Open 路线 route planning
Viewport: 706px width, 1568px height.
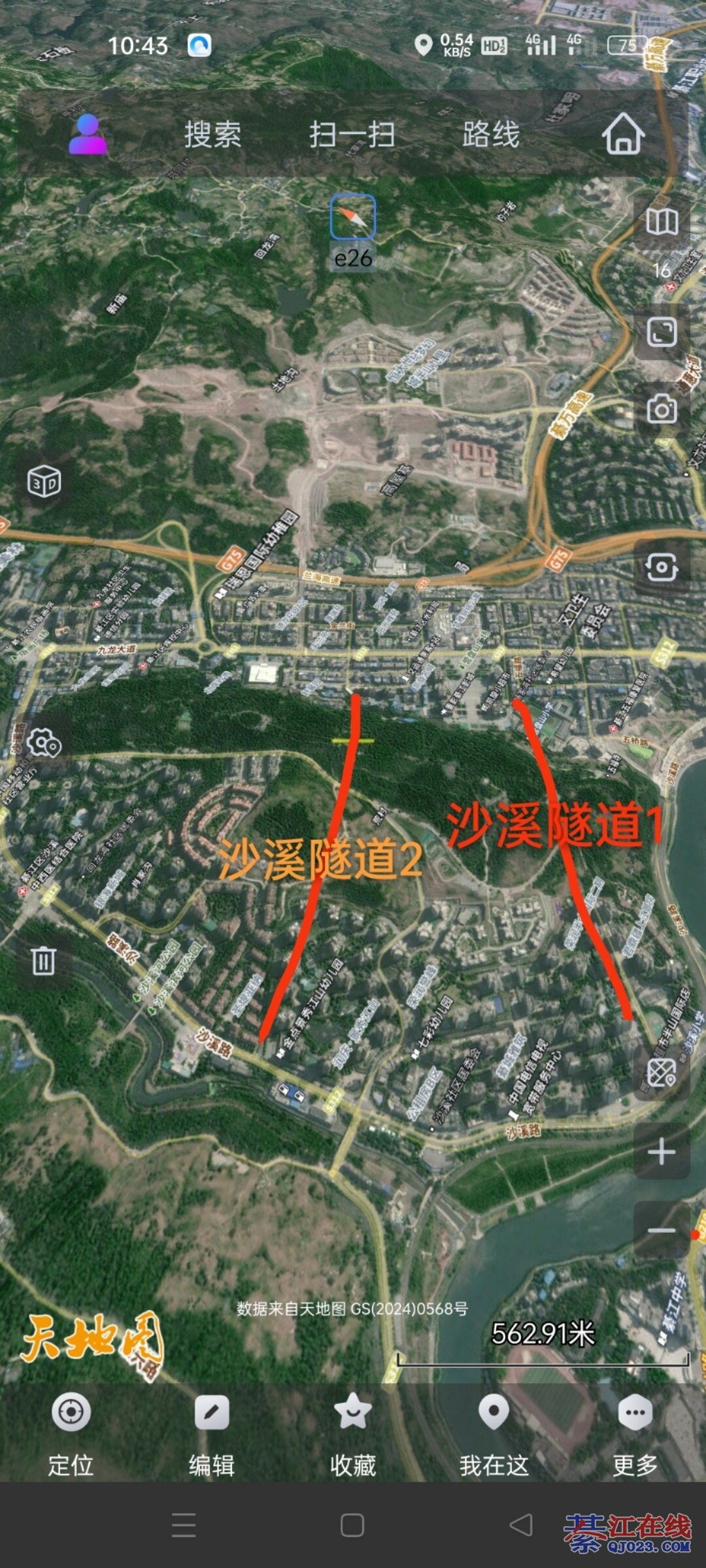491,135
